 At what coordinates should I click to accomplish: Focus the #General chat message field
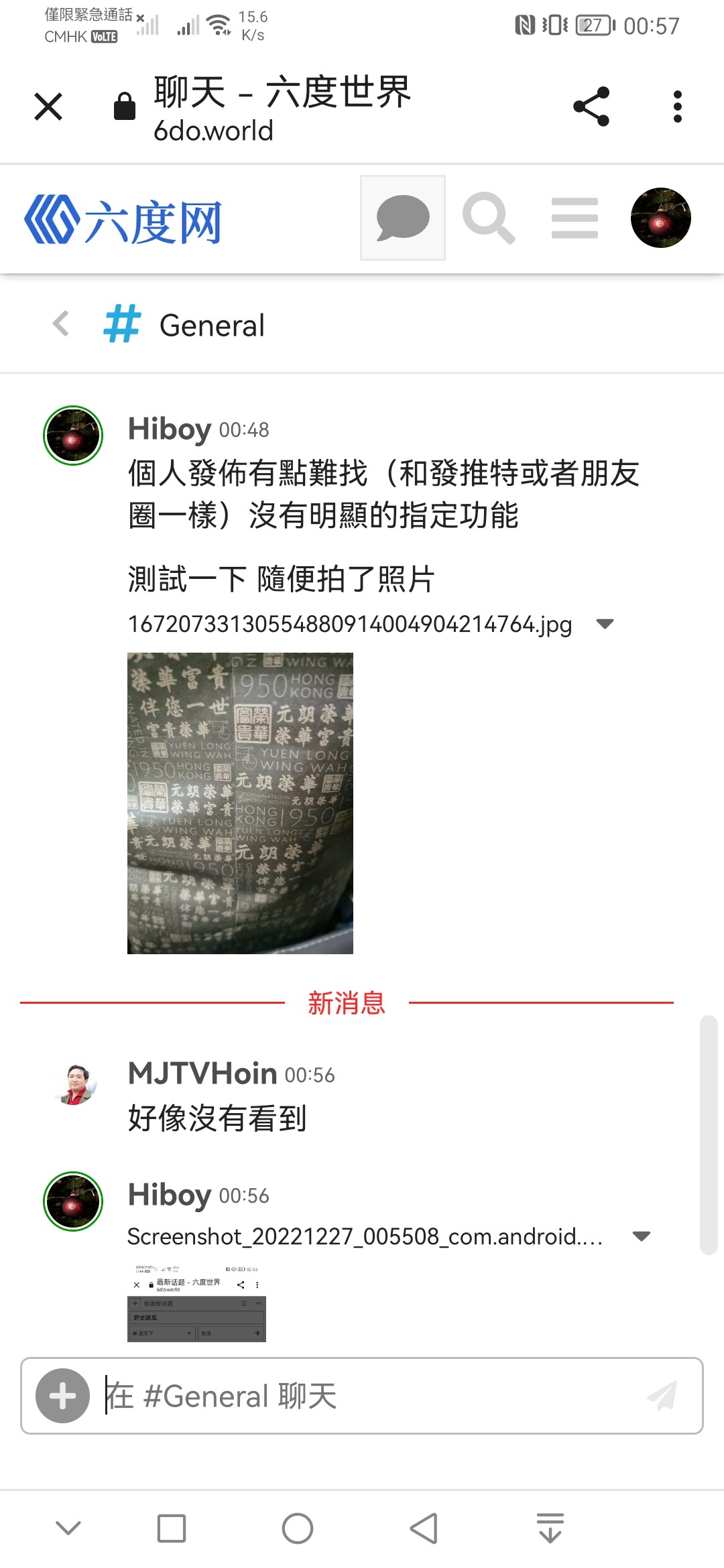click(362, 1396)
